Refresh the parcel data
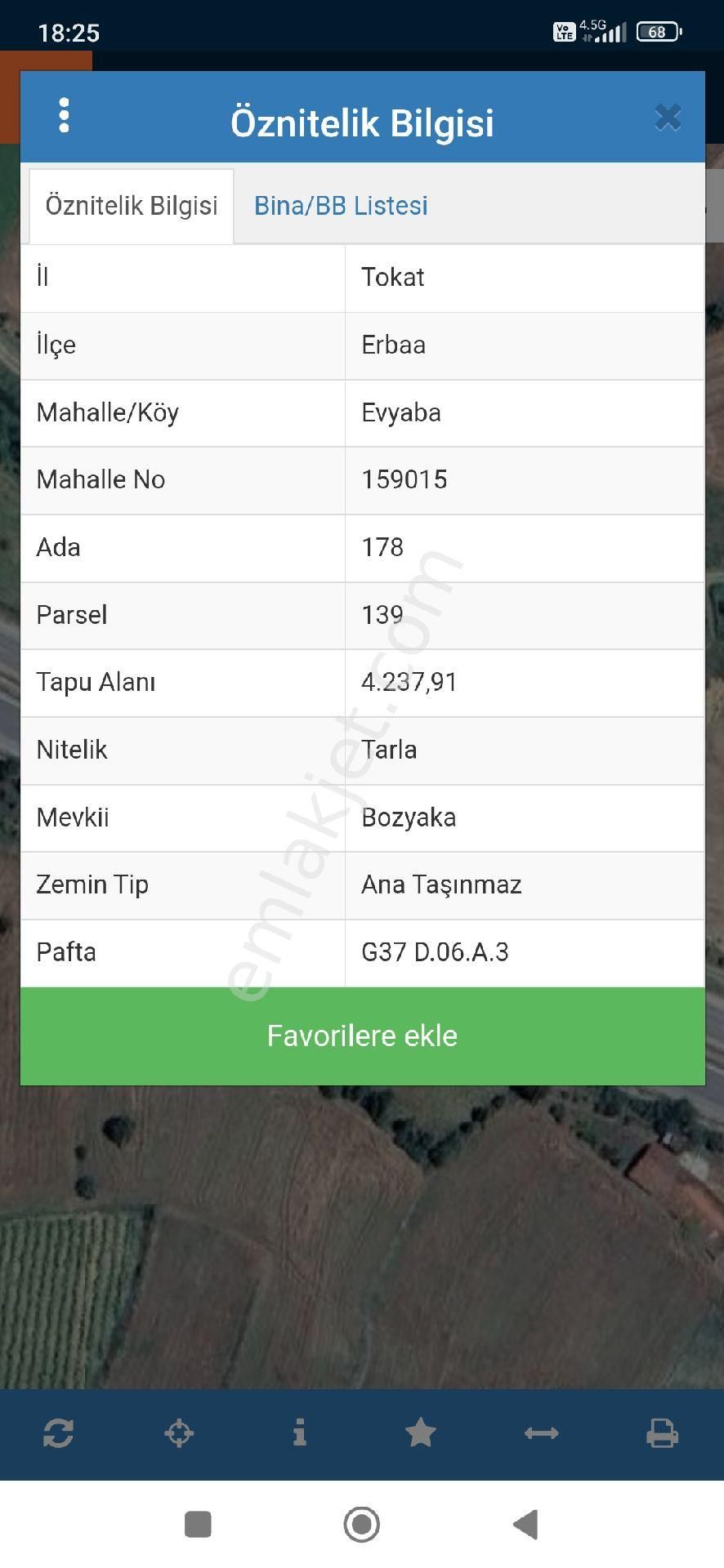Viewport: 724px width, 1568px height. (x=58, y=1433)
